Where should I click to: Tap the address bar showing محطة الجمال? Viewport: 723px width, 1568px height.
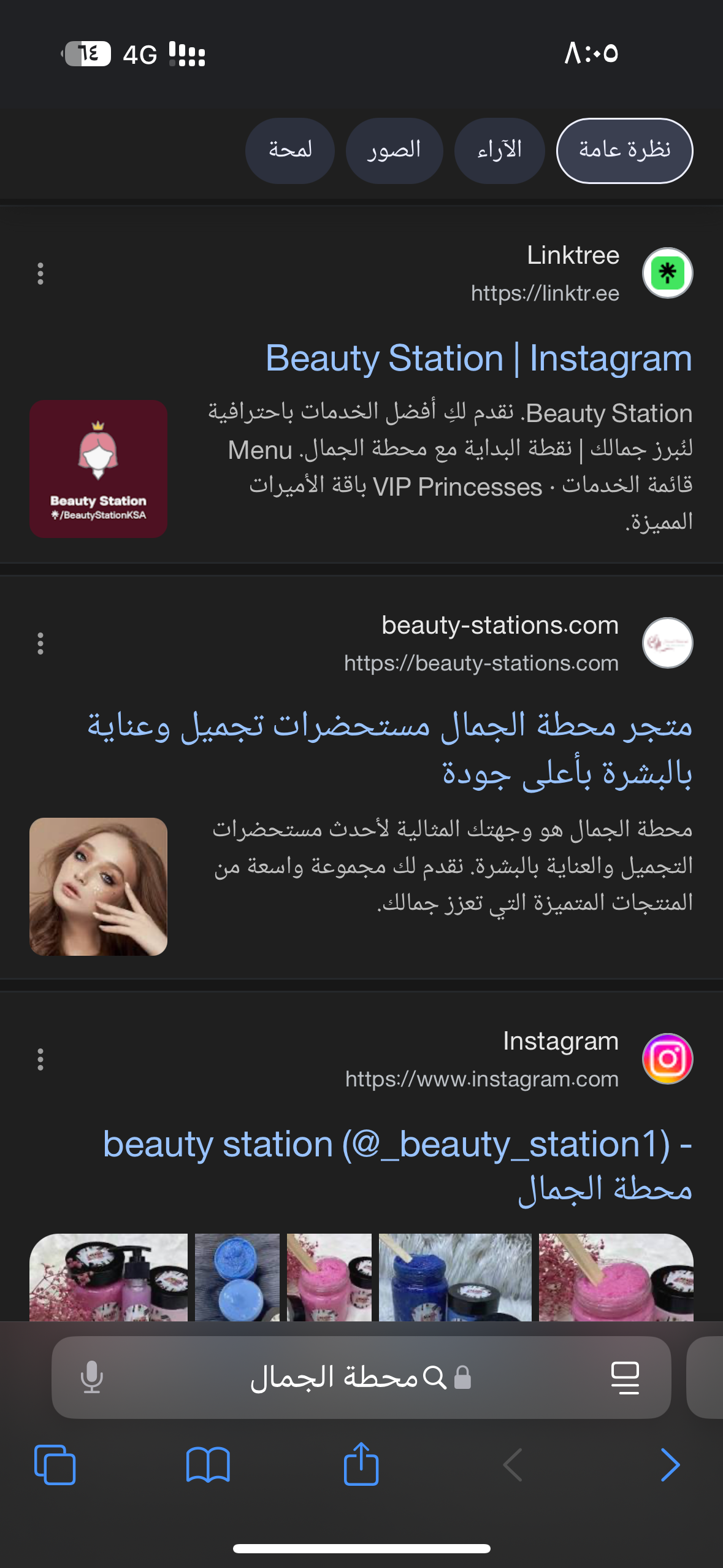pyautogui.click(x=350, y=1378)
